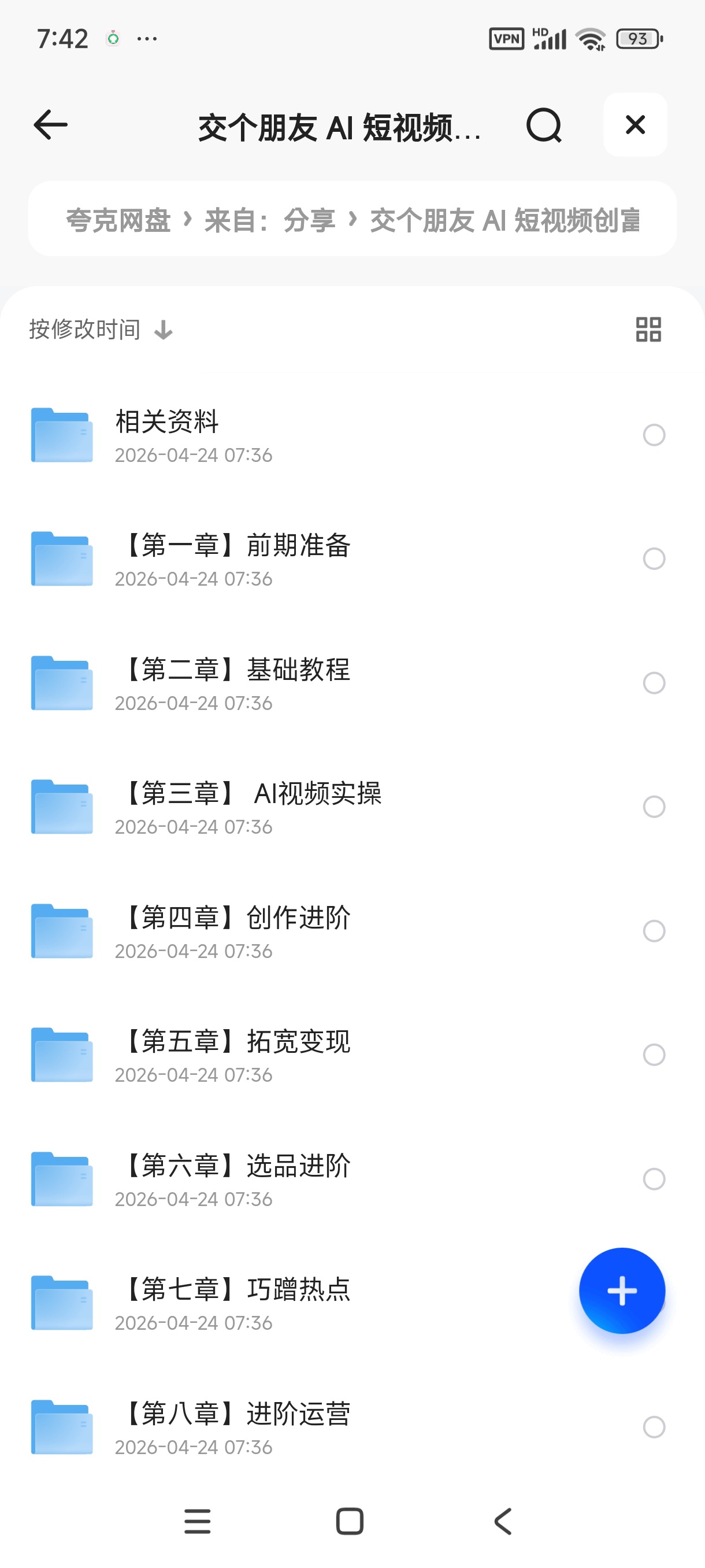Open the search icon in the top bar

(x=544, y=125)
